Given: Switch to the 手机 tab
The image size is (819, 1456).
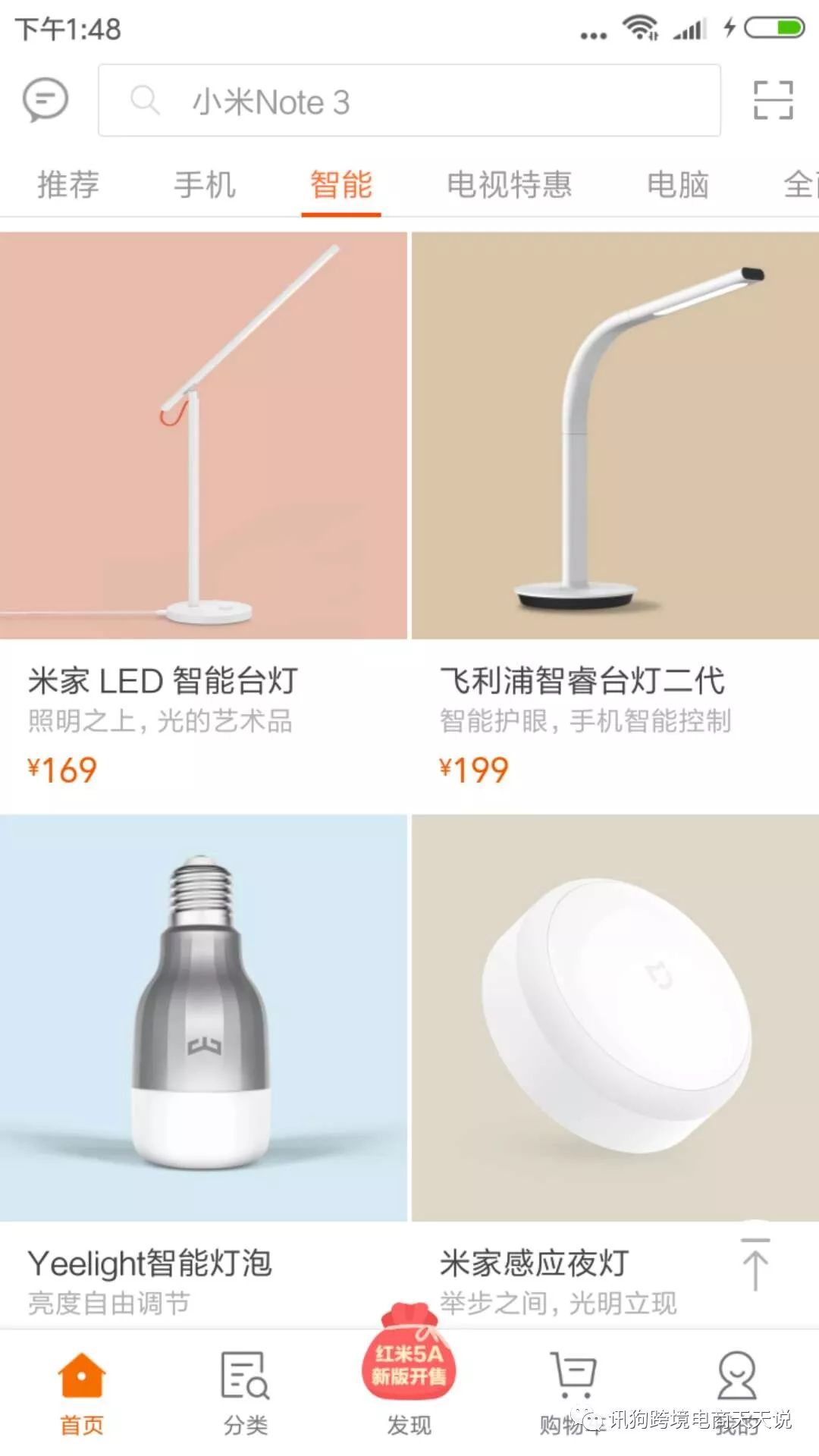Looking at the screenshot, I should 205,185.
